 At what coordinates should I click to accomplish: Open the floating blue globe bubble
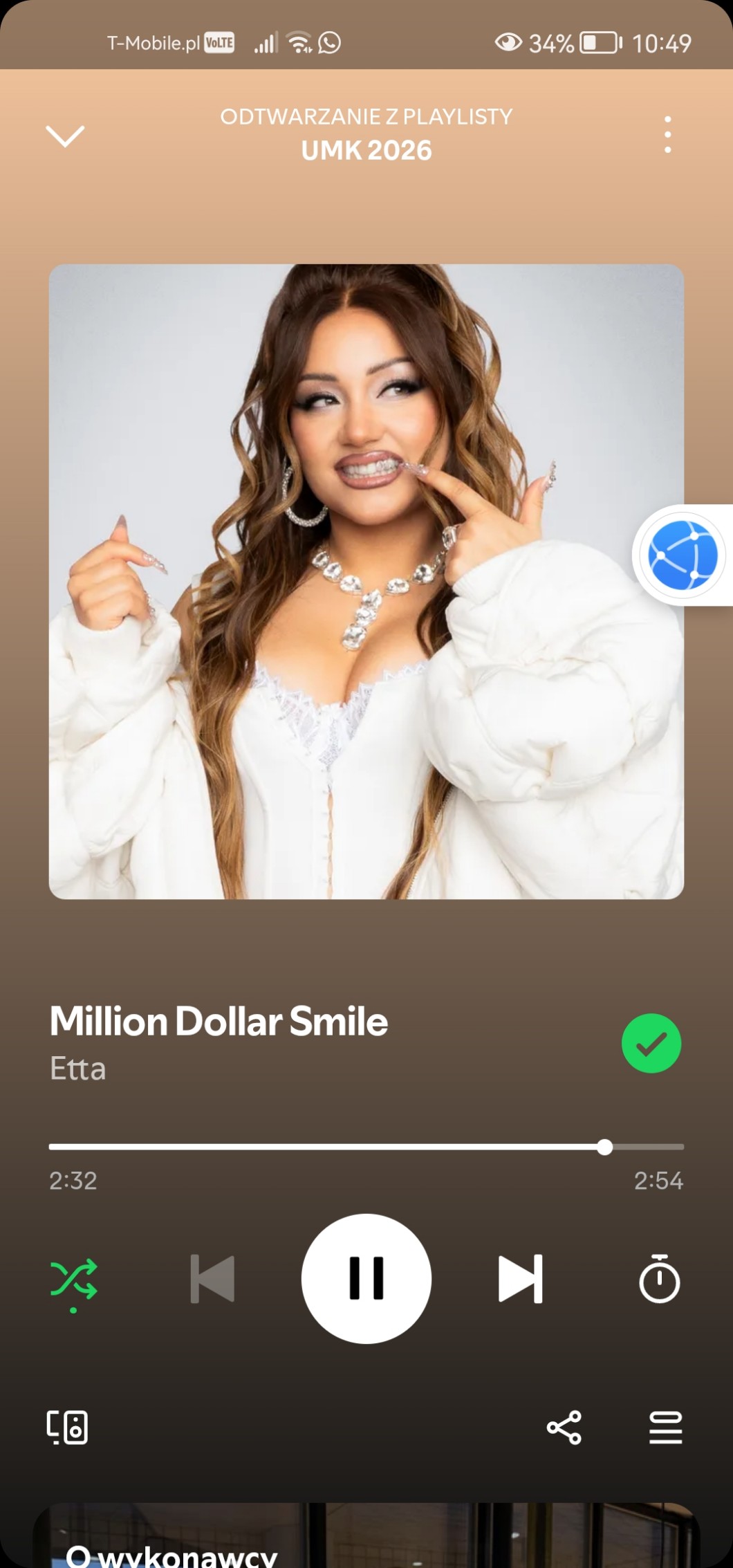(x=683, y=555)
